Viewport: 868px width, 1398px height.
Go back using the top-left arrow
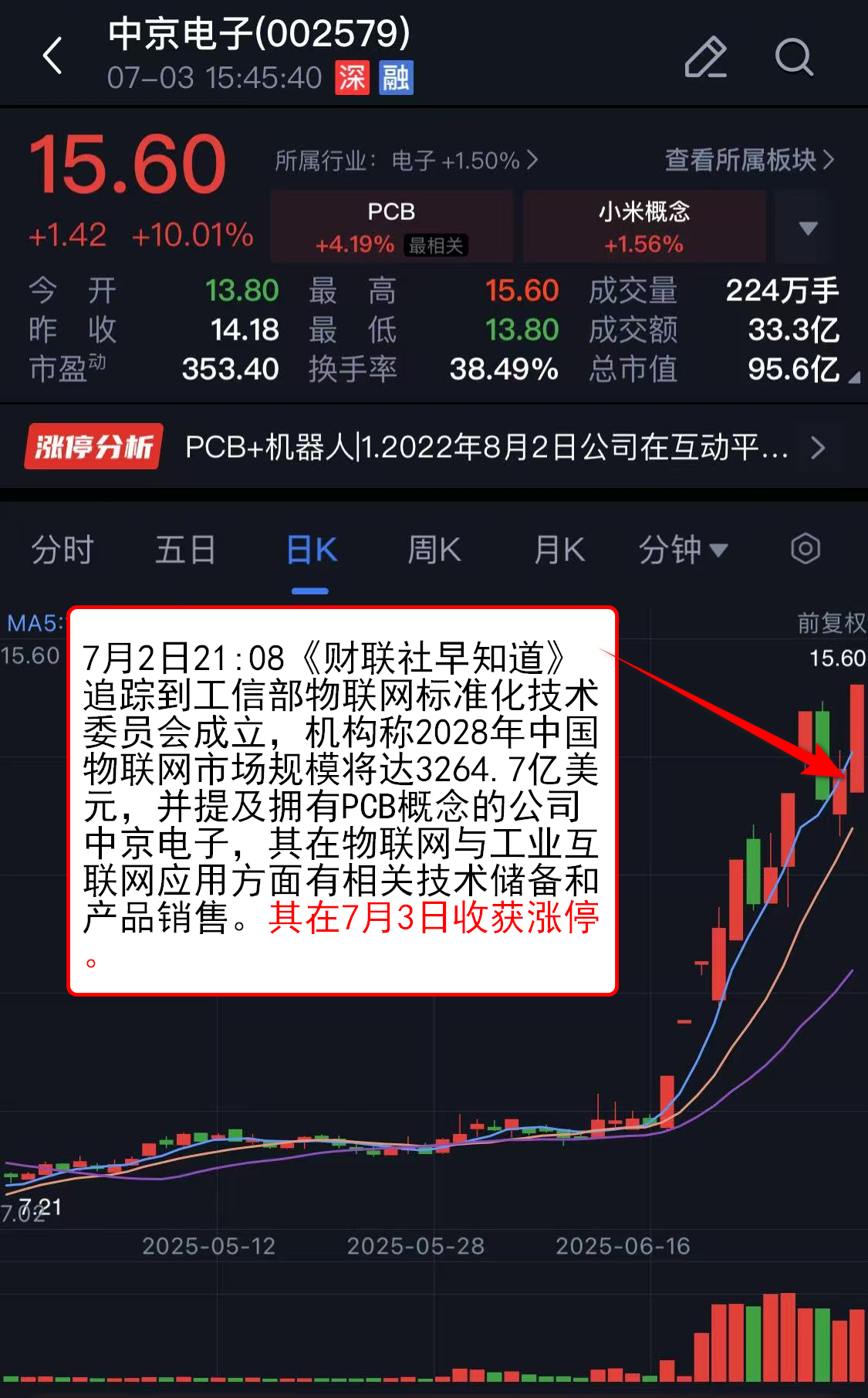pyautogui.click(x=52, y=56)
